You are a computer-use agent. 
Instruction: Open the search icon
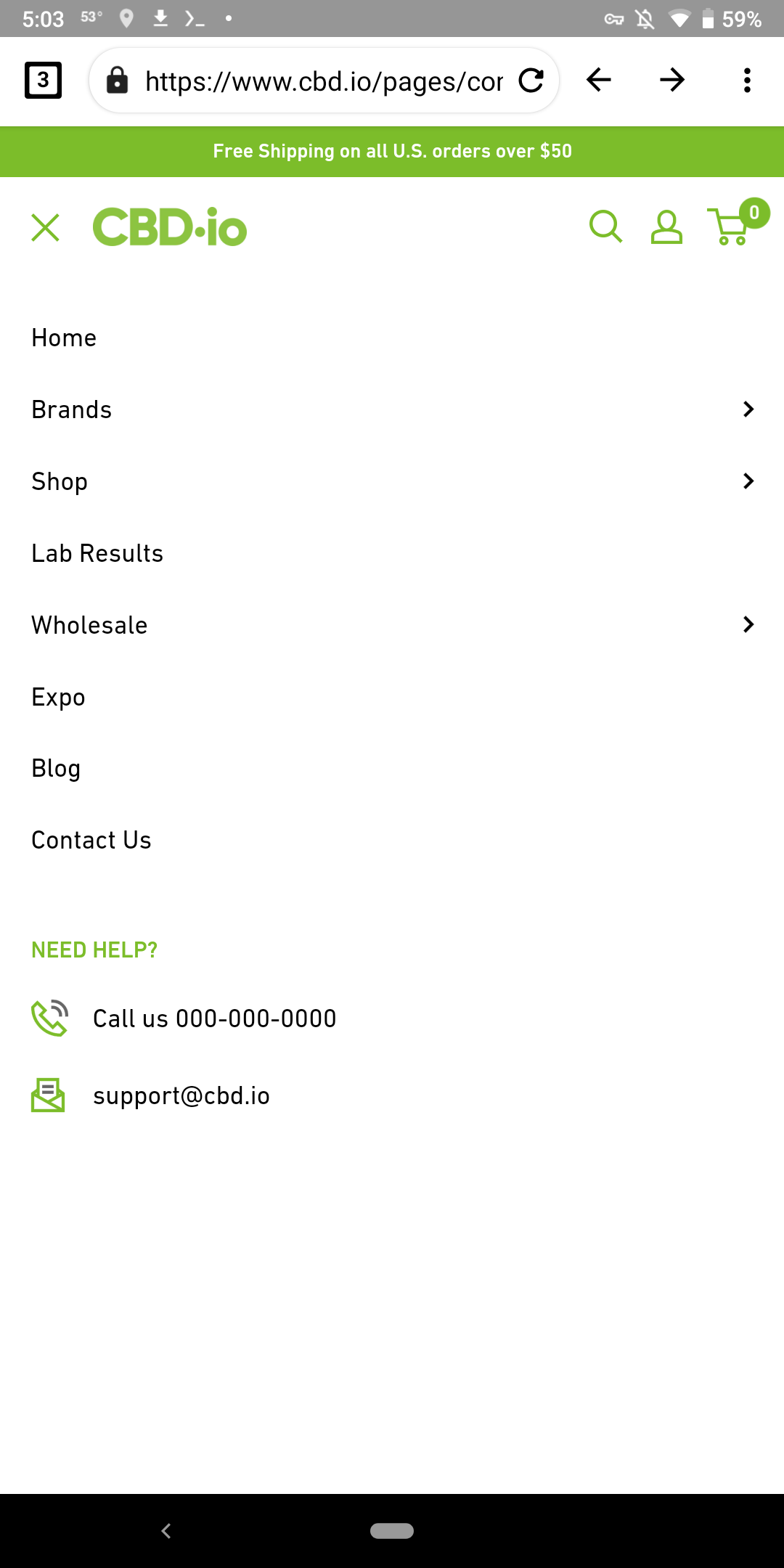click(x=605, y=227)
